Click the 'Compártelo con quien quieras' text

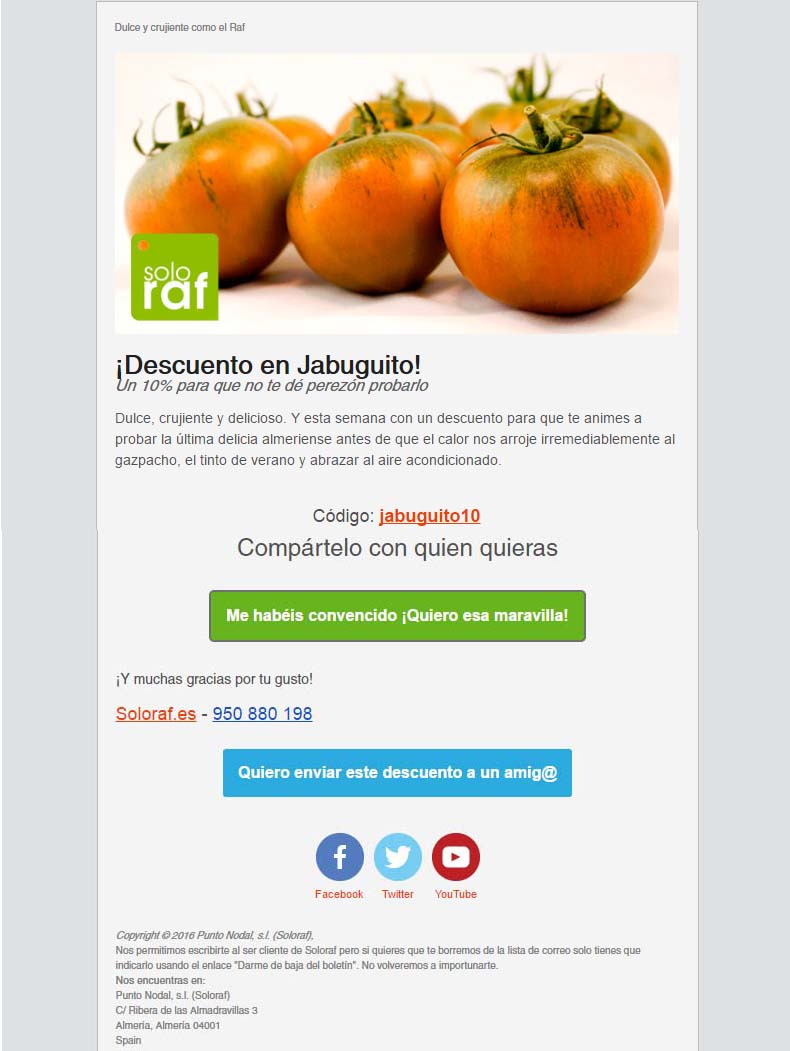tap(397, 548)
